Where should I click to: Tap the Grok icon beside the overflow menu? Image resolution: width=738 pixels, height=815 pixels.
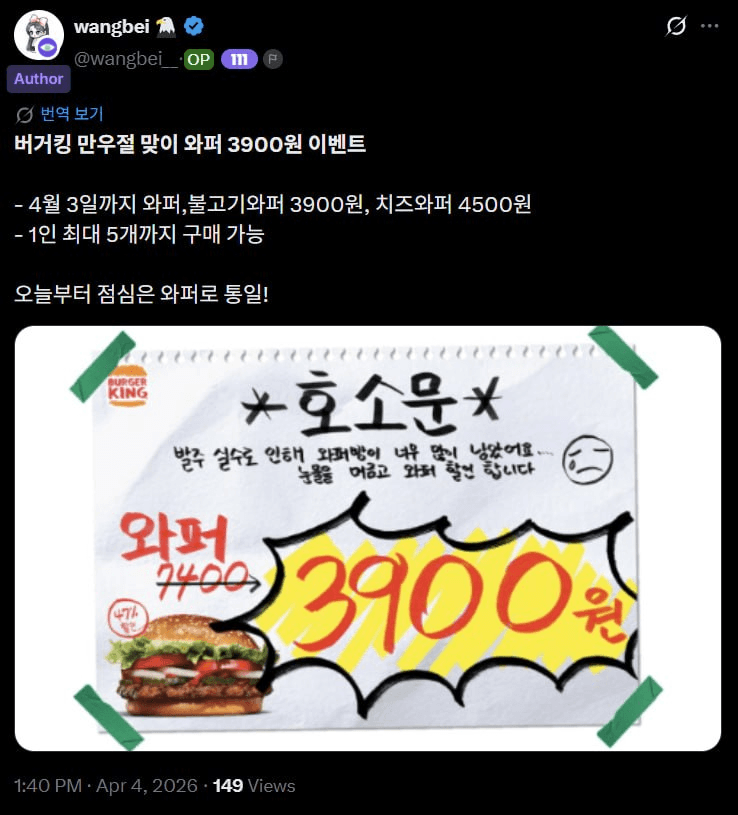676,26
